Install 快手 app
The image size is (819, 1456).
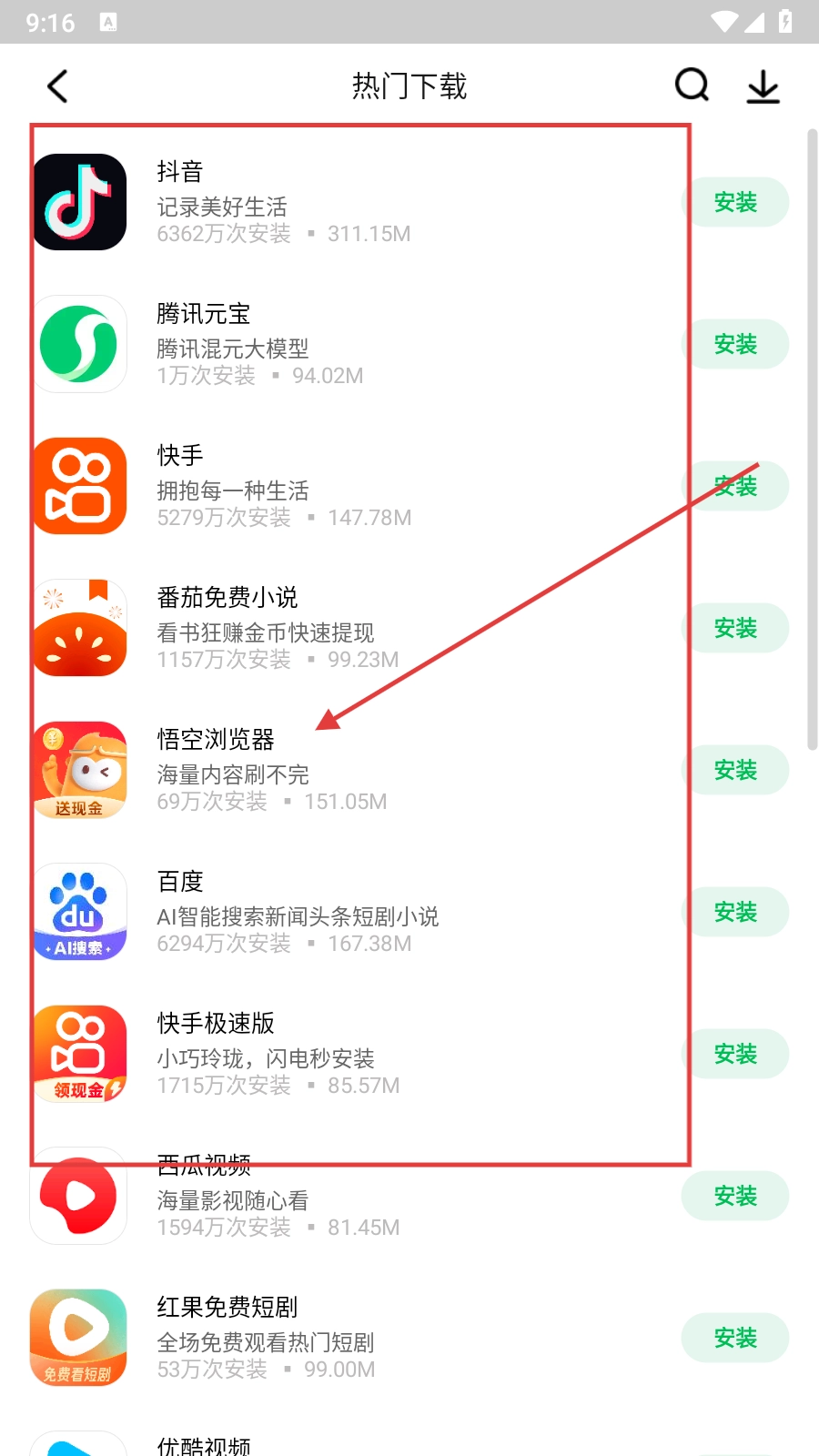tap(735, 486)
